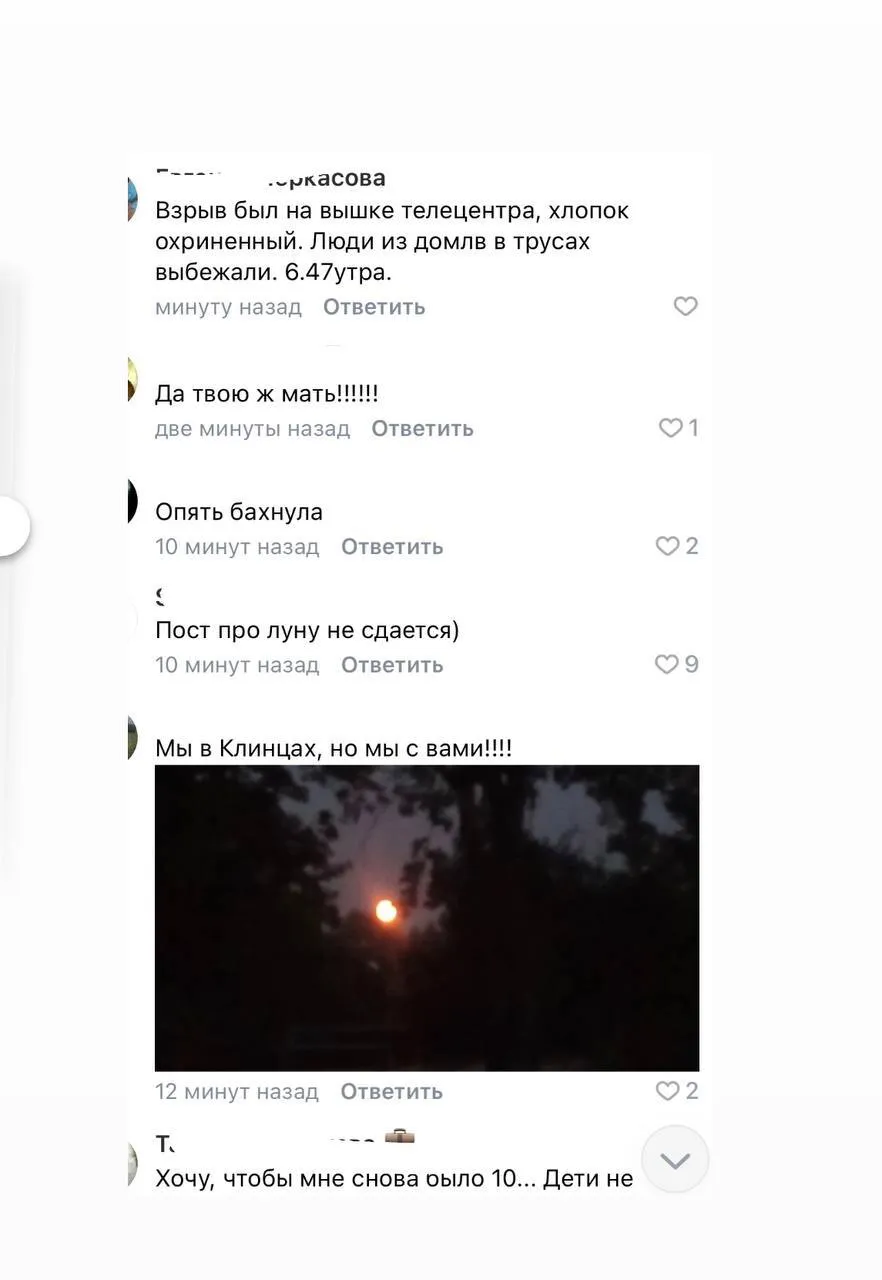Like the 'Мы в Клинцах' comment
Viewport: 882px width, 1280px height.
click(667, 1091)
